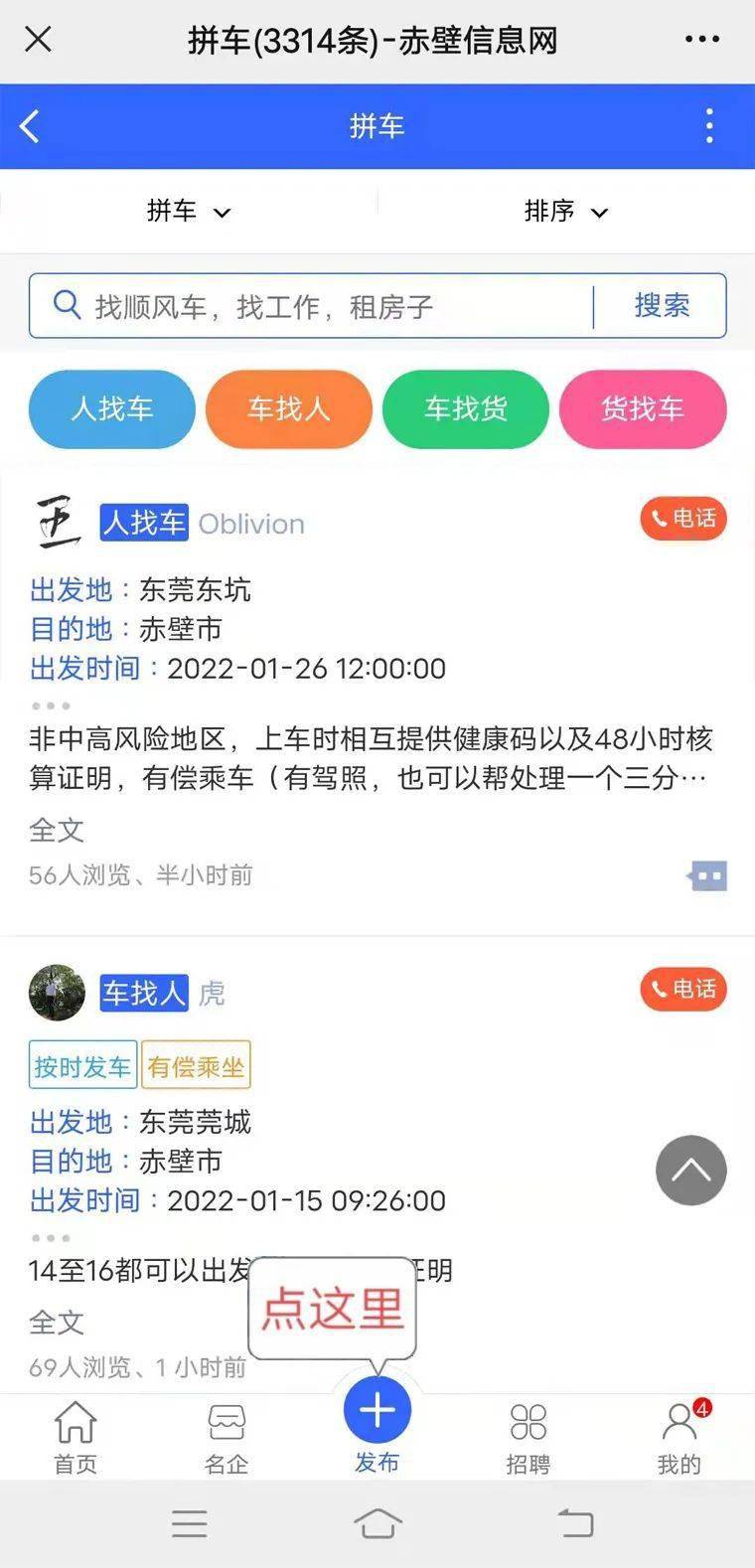Switch to the 首页 tab

75,1436
